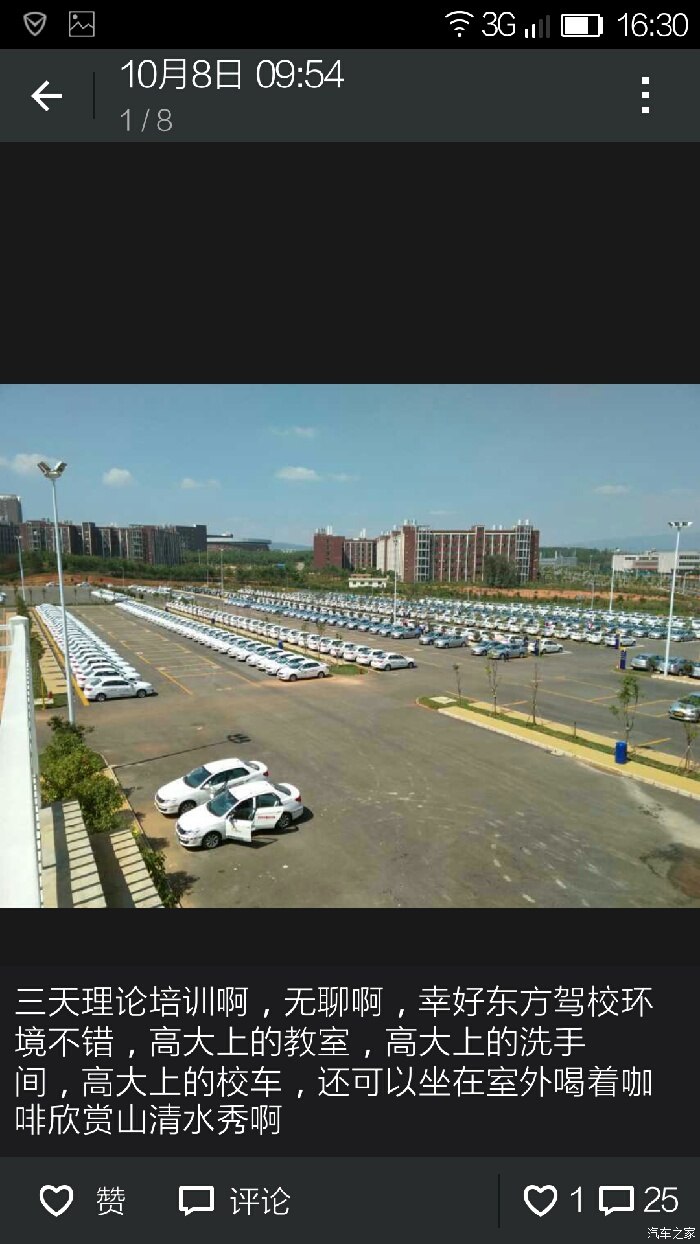Open the 25 comments list
700x1244 pixels.
[x=639, y=1200]
